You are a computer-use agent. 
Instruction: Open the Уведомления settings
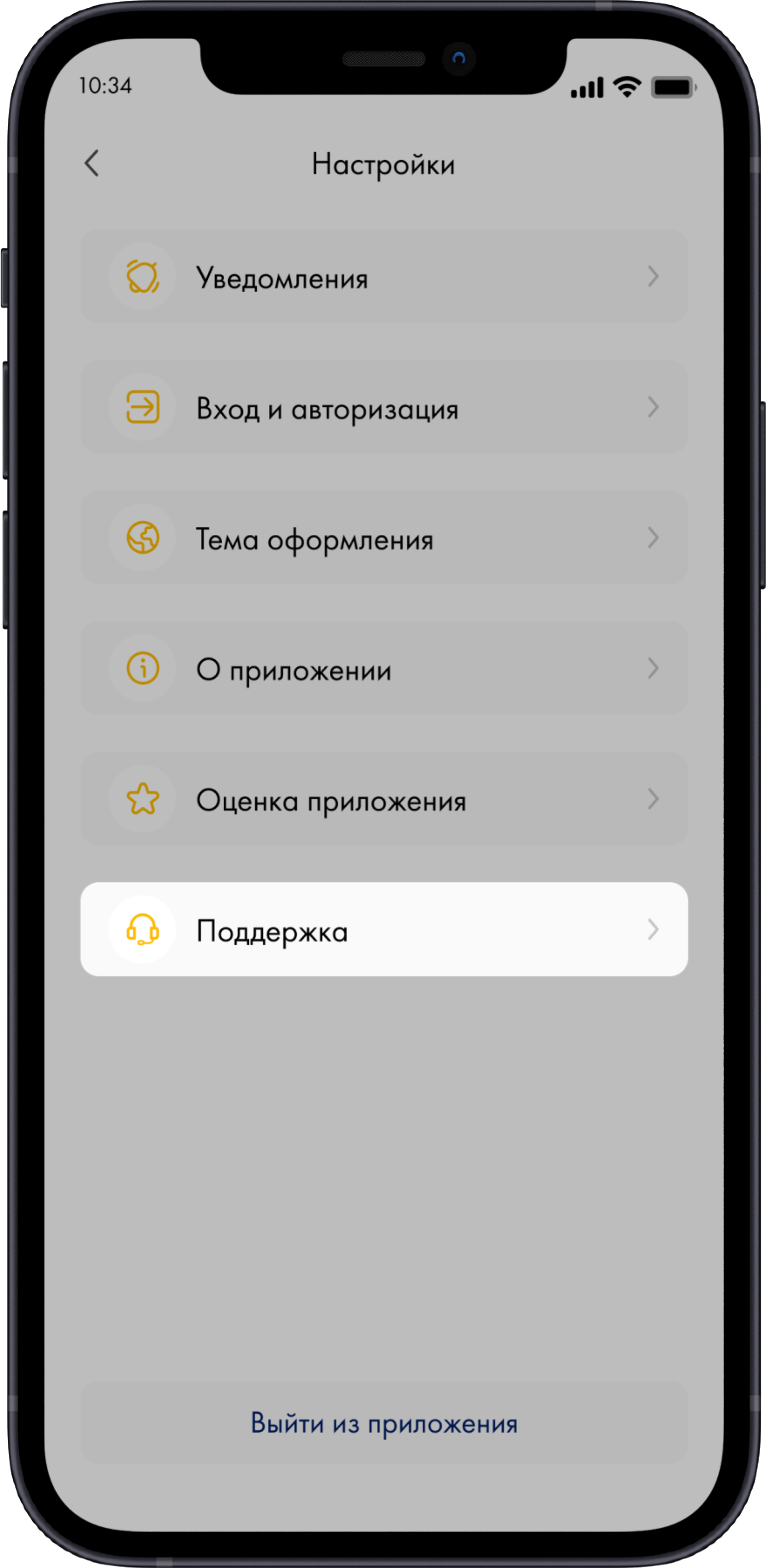[x=383, y=277]
